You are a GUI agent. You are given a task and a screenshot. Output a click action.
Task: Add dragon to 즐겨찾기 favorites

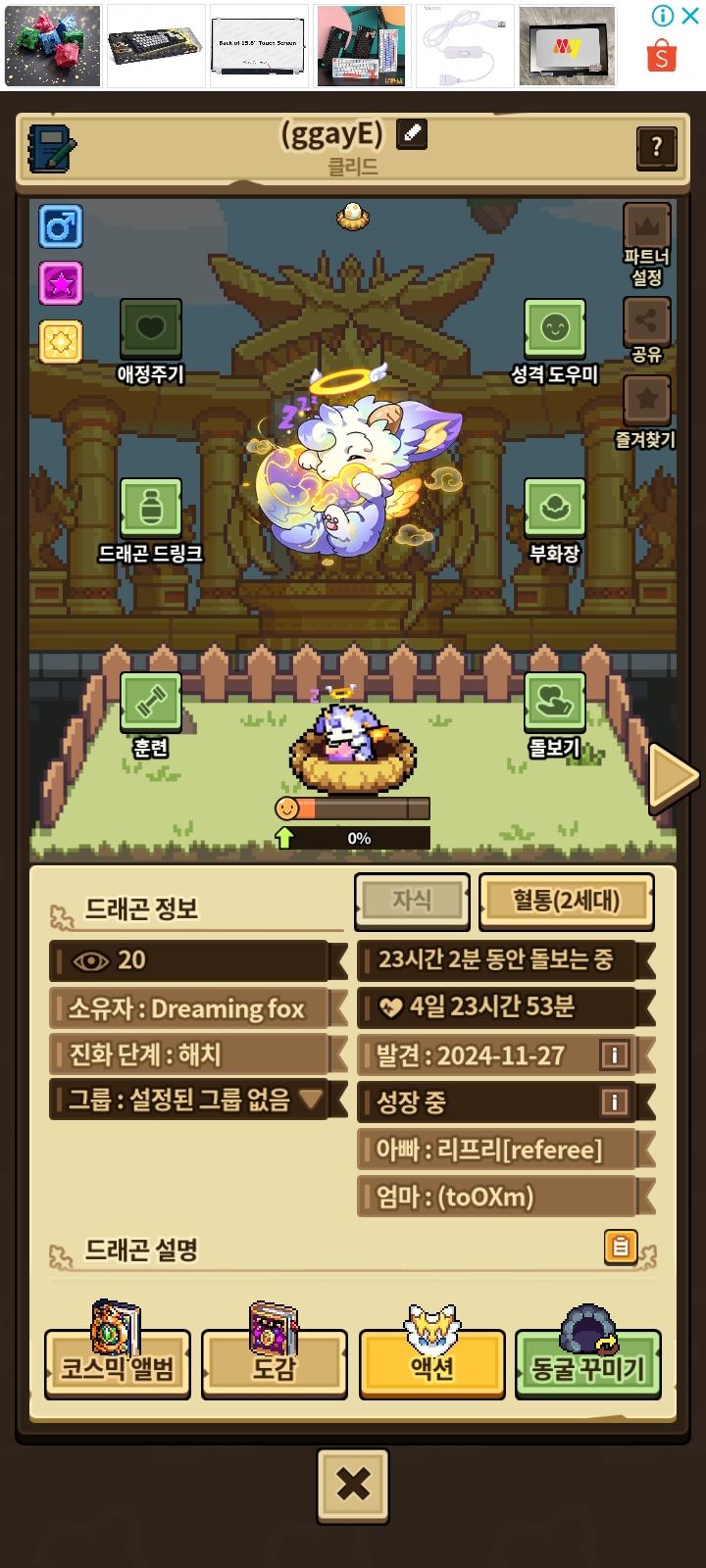pyautogui.click(x=646, y=401)
